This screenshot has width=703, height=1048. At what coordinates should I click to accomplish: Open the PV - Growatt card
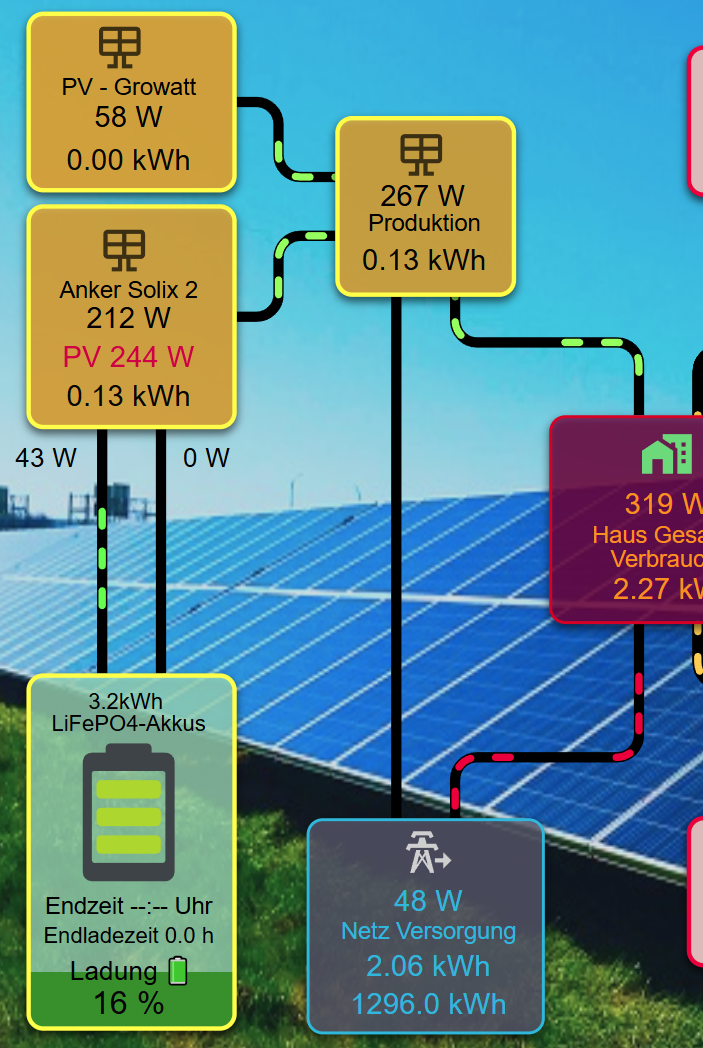(x=131, y=102)
